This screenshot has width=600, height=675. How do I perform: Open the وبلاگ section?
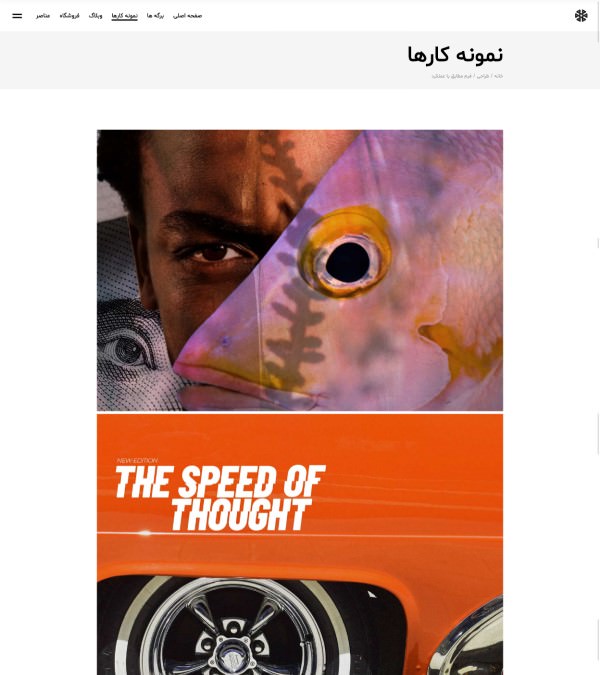click(x=95, y=16)
